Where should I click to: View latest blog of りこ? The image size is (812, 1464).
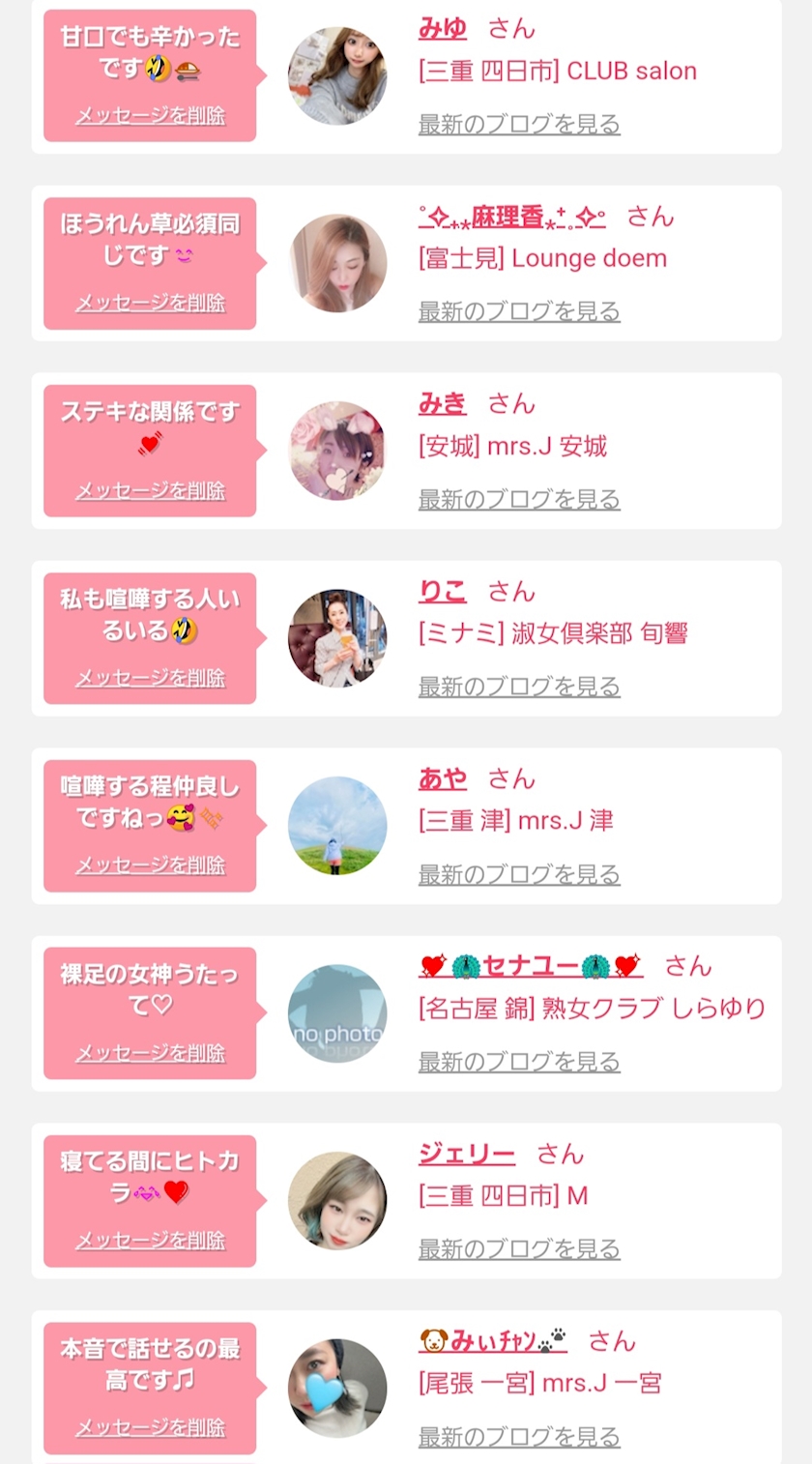click(519, 687)
